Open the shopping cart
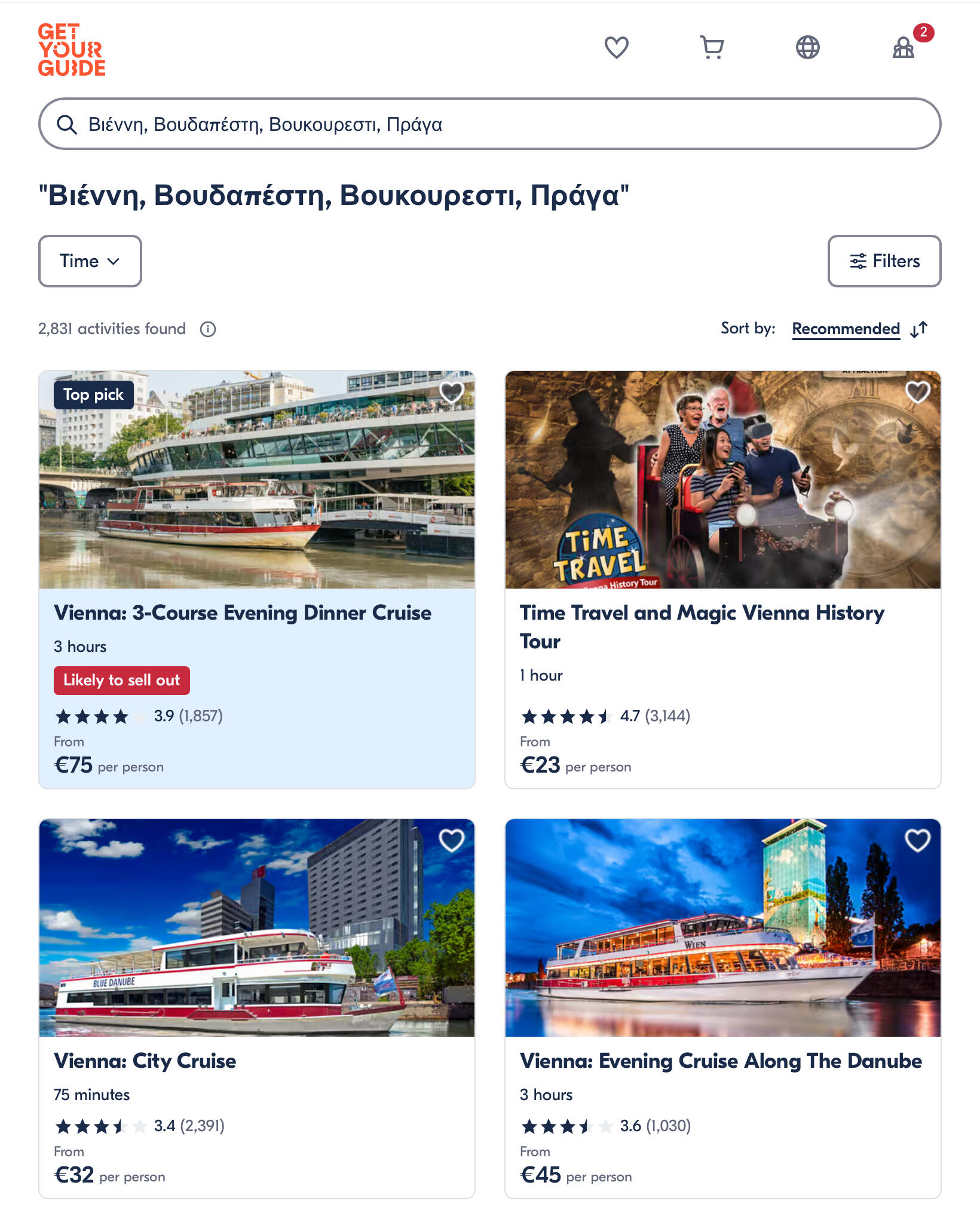The width and height of the screenshot is (980, 1216). click(712, 47)
